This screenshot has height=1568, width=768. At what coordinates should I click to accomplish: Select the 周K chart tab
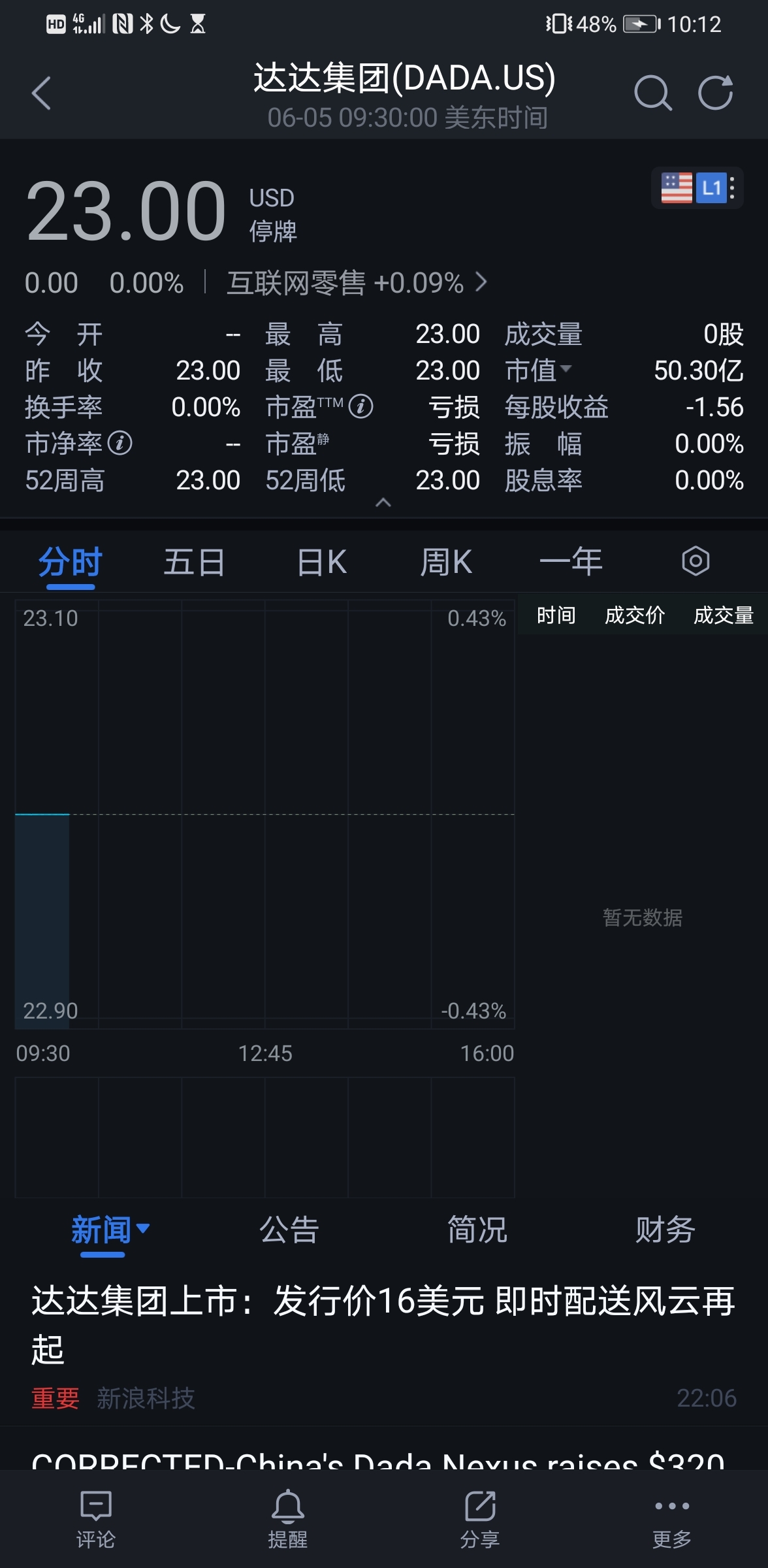(446, 562)
